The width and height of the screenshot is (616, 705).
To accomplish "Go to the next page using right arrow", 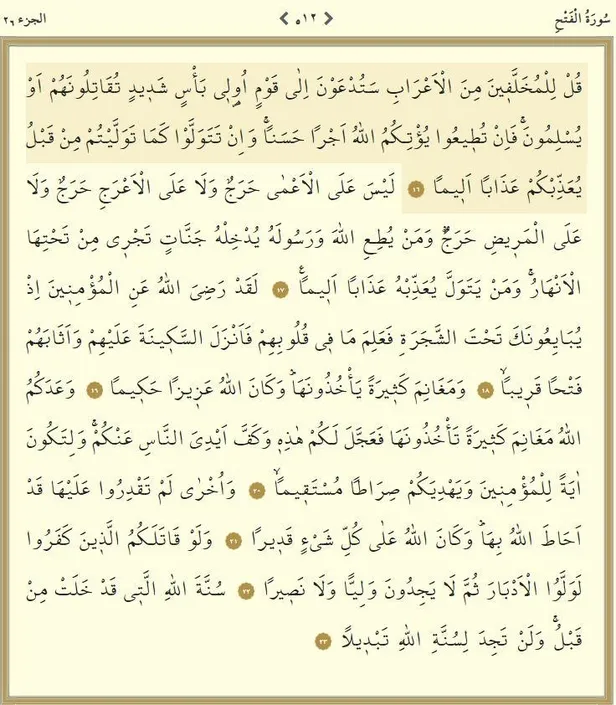I will coord(330,17).
